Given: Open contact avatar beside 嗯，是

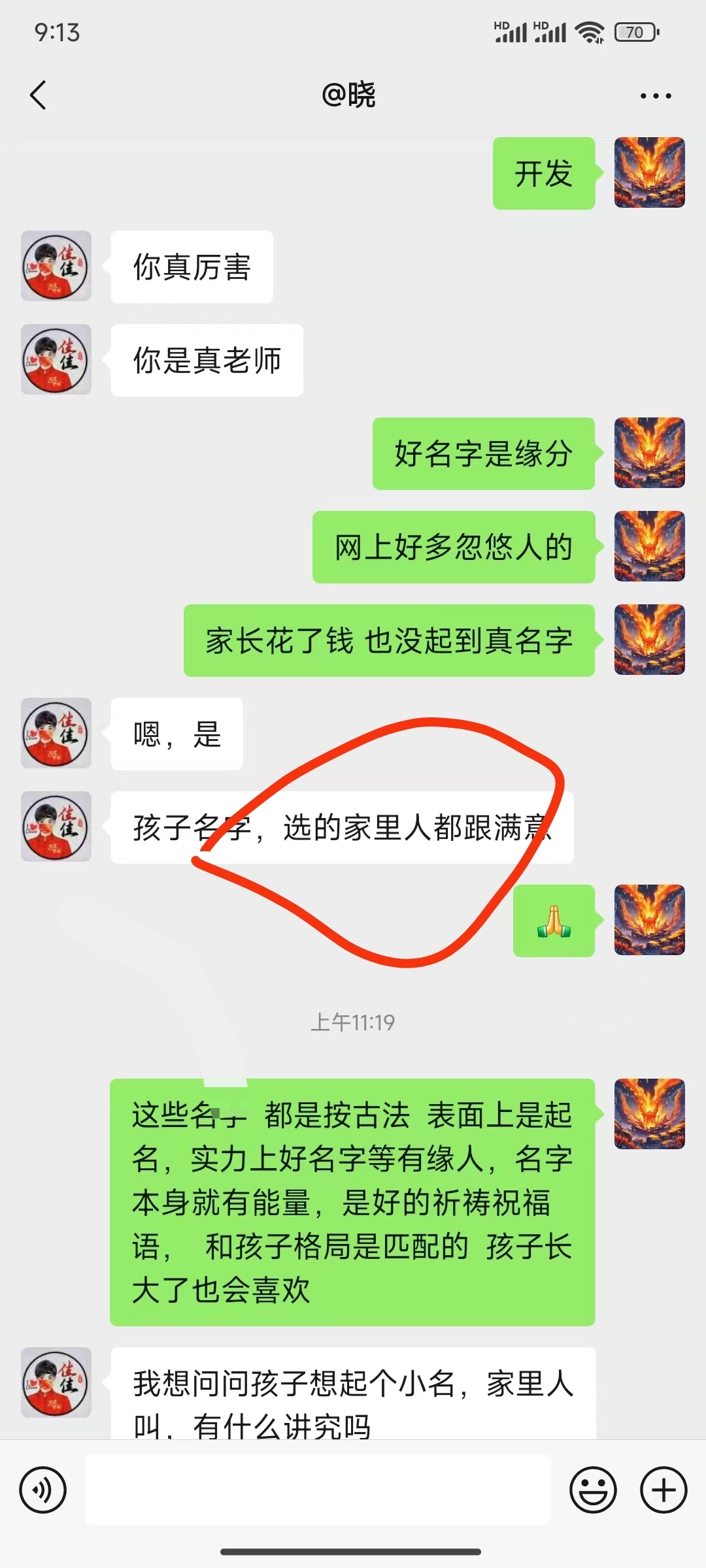Looking at the screenshot, I should pos(56,733).
